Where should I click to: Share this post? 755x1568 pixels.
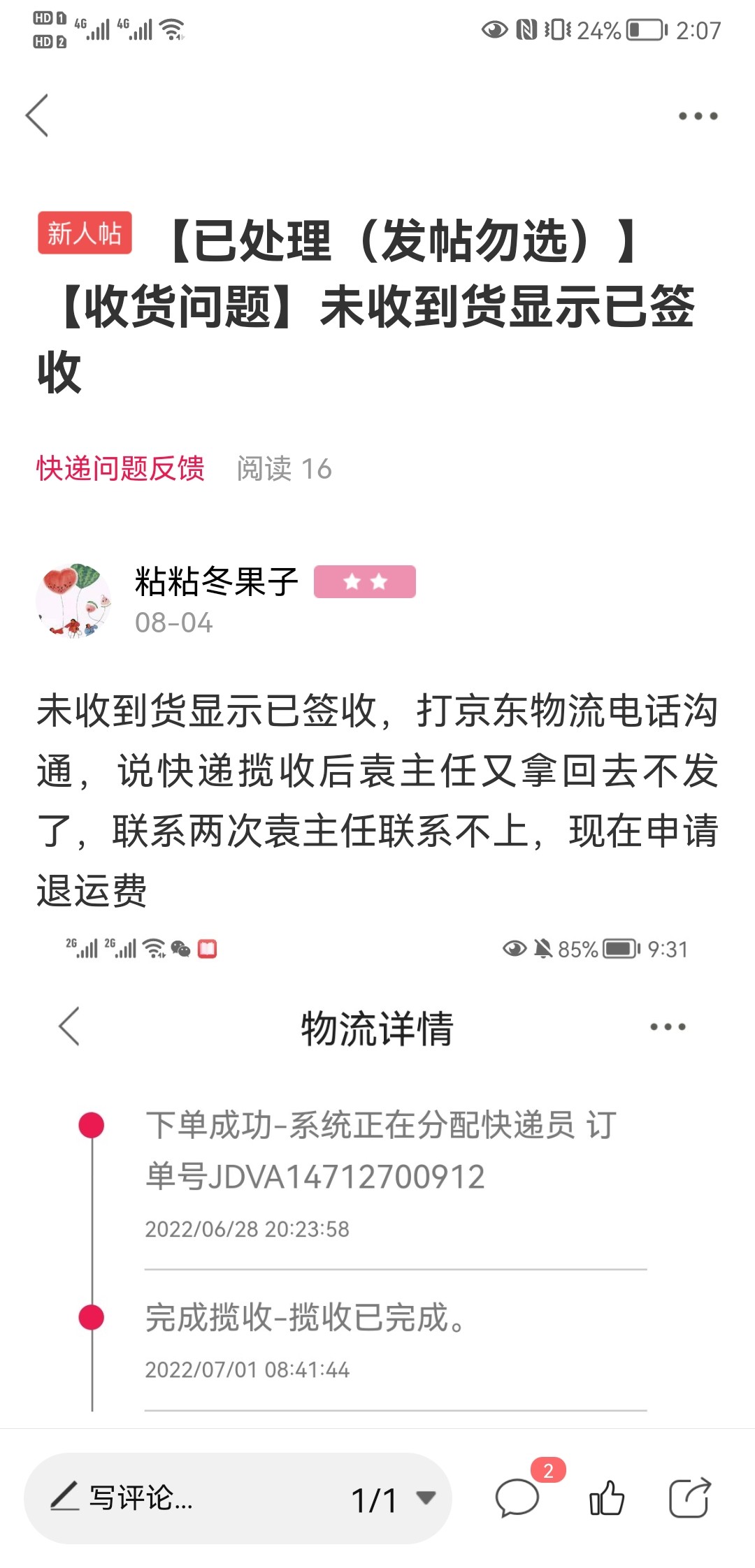[x=689, y=1498]
